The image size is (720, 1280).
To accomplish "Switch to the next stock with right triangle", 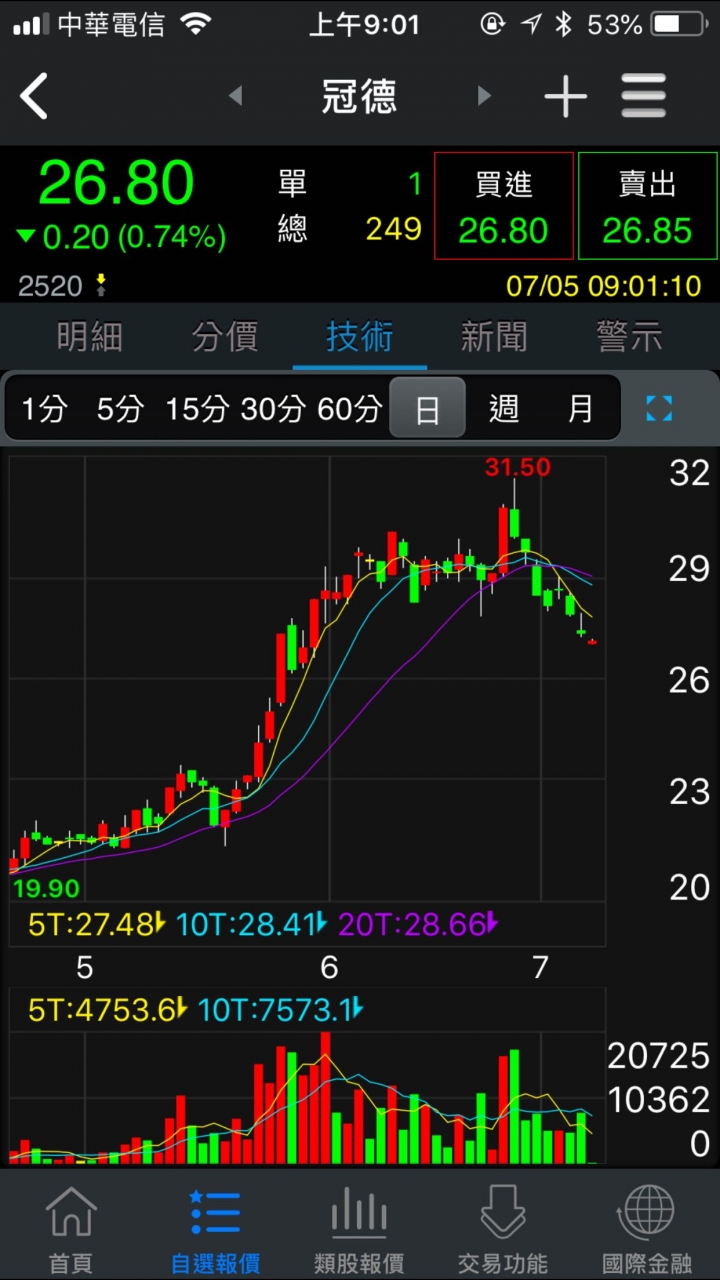I will [484, 96].
